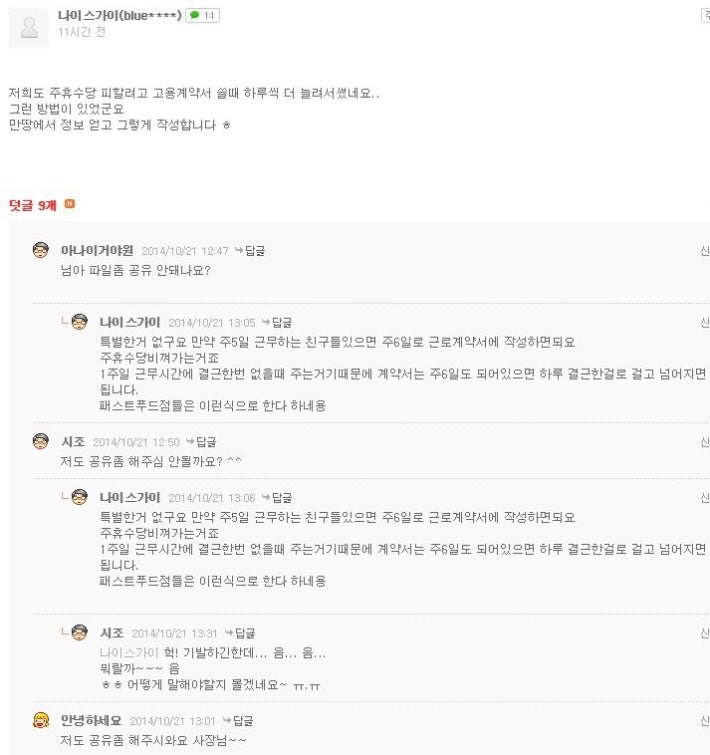
Task: Open commenter 아나이거야원's profile
Action: (x=97, y=251)
